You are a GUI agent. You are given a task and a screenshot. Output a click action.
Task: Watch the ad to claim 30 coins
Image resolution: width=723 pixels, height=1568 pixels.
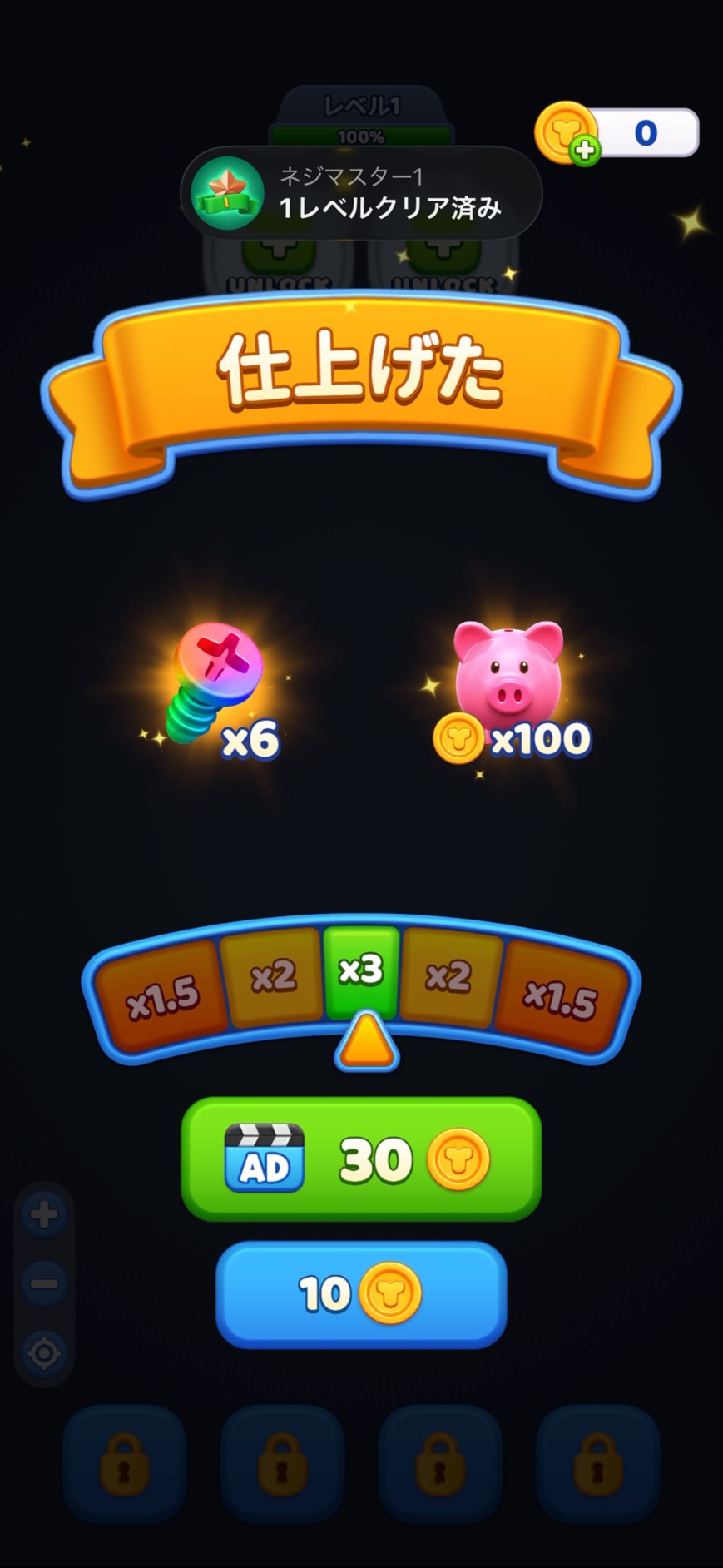pos(361,1159)
